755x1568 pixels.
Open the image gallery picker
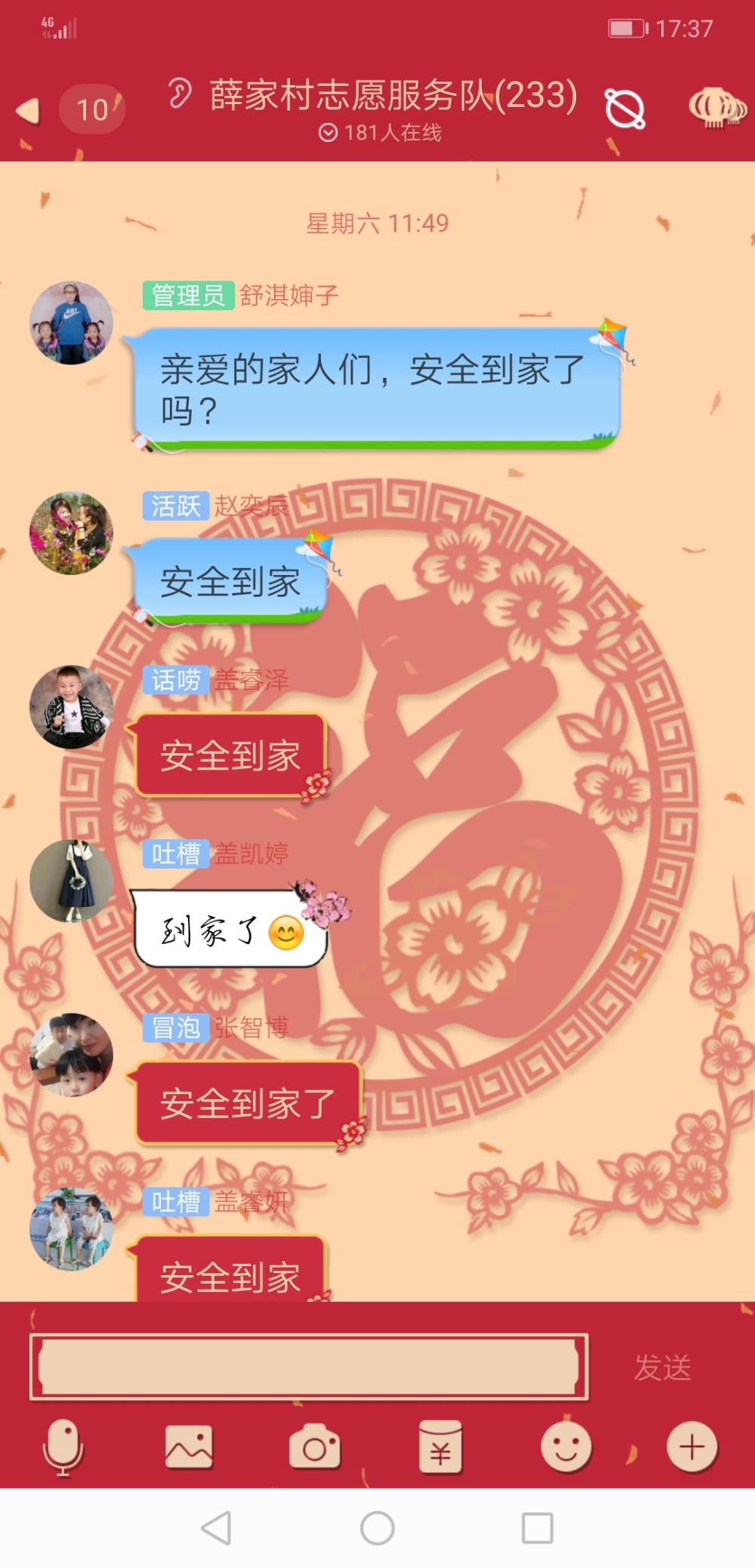tap(189, 1447)
